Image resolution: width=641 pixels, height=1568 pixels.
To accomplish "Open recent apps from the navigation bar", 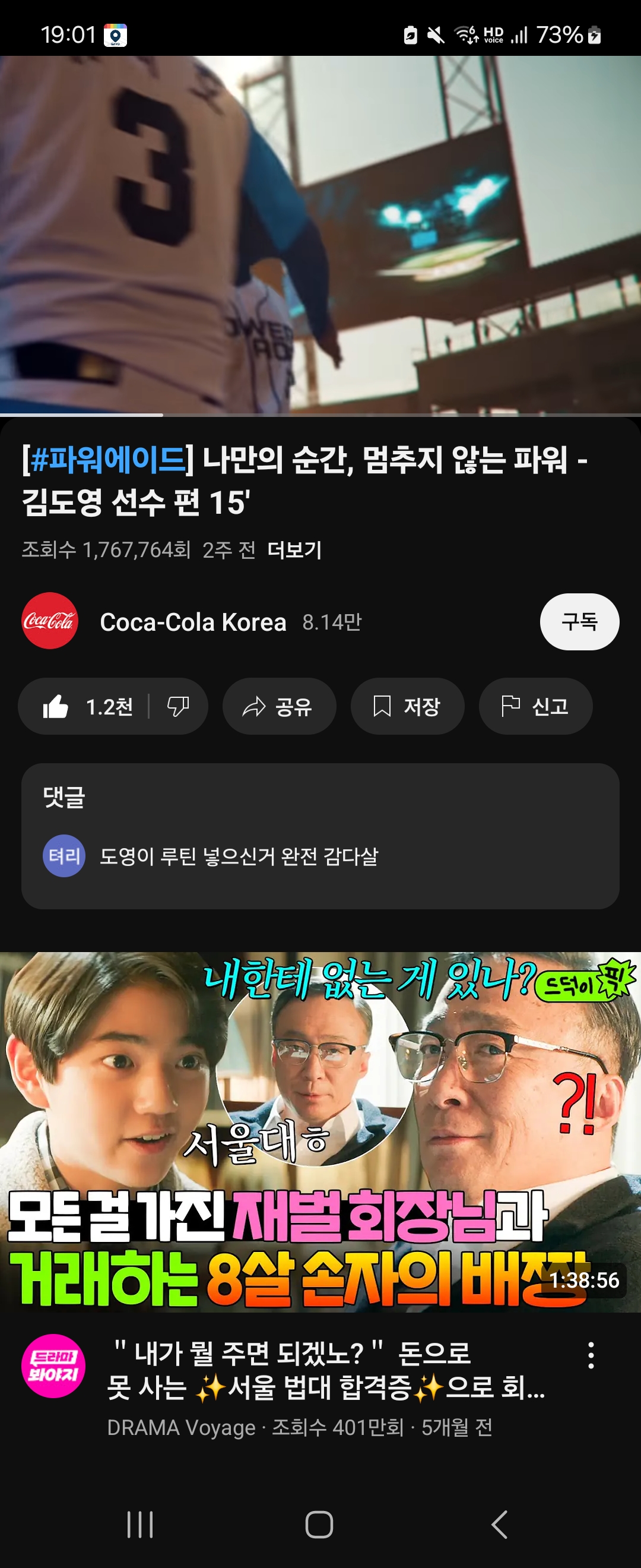I will [x=141, y=1524].
